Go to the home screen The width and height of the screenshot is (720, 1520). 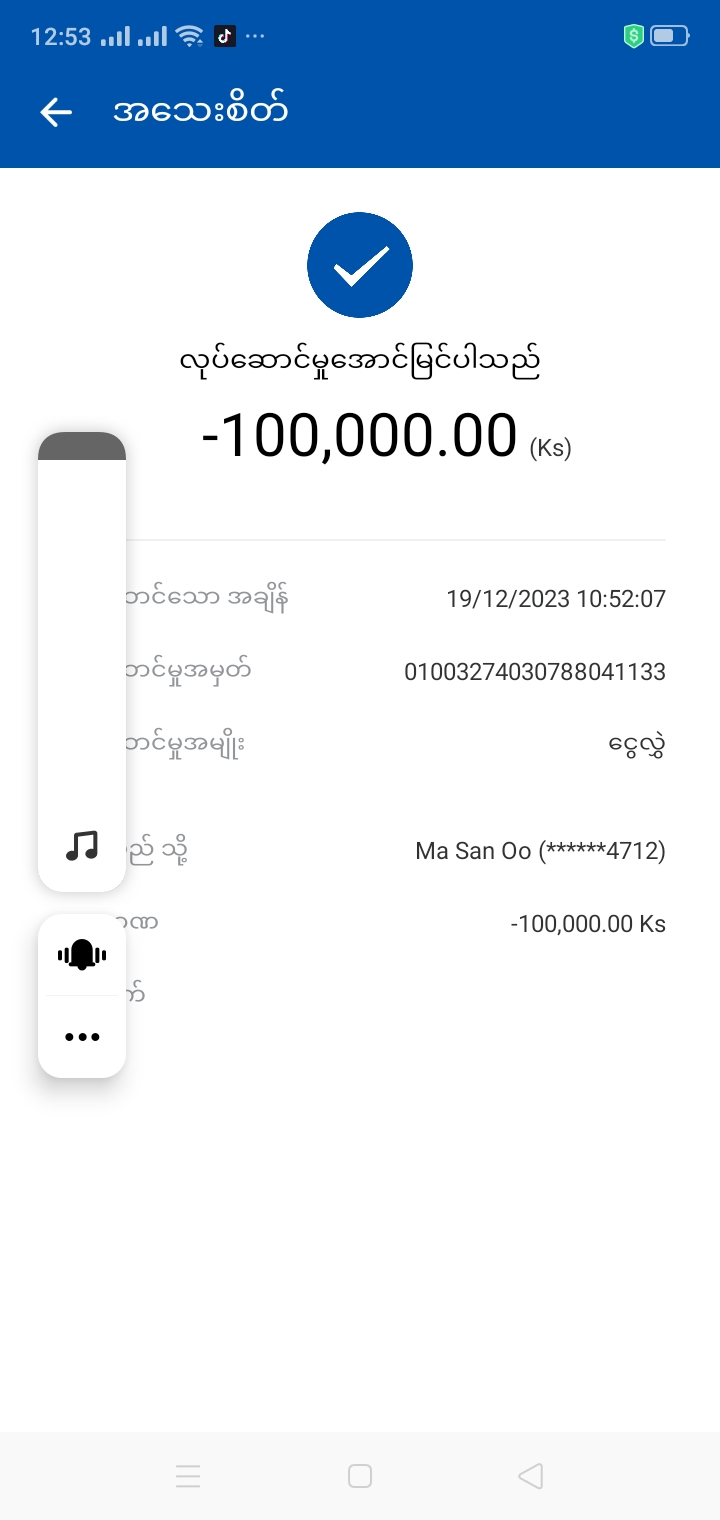click(x=360, y=1476)
